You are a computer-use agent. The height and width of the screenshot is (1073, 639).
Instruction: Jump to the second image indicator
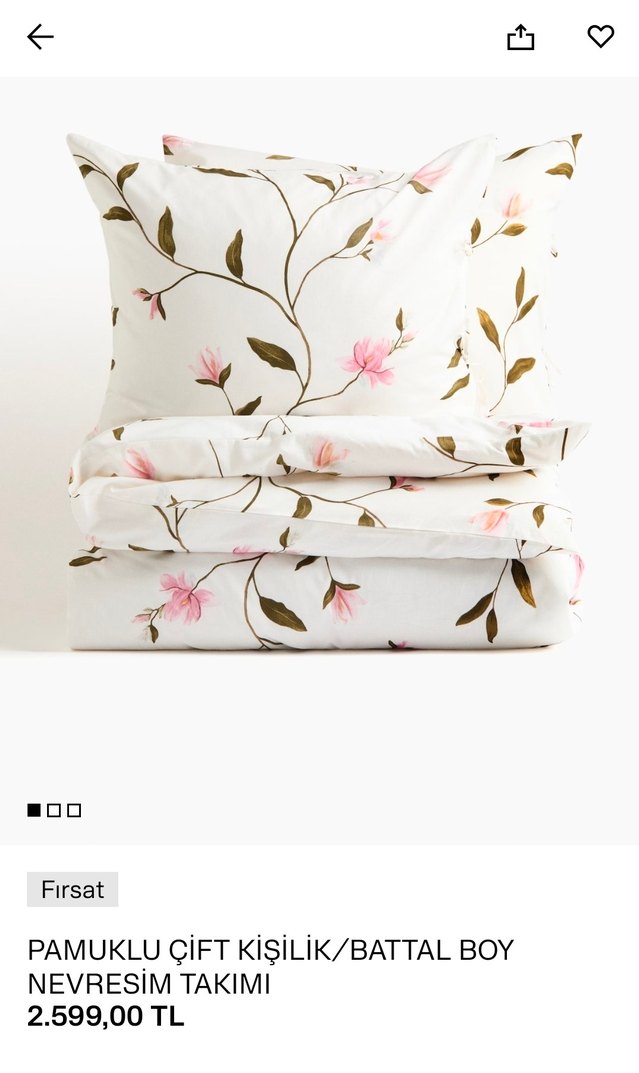point(54,810)
